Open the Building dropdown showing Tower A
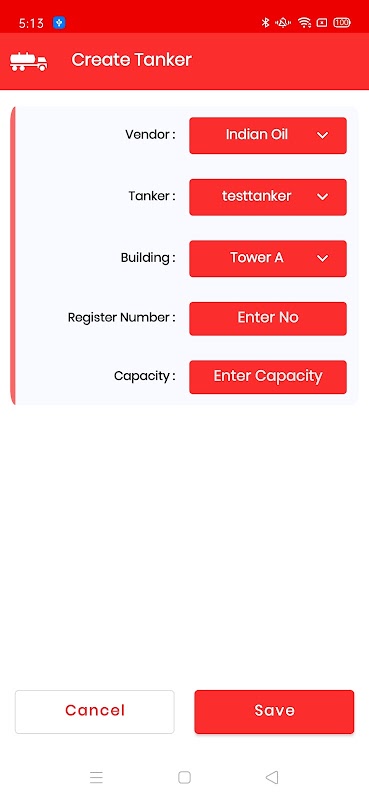The image size is (369, 800). coord(268,258)
